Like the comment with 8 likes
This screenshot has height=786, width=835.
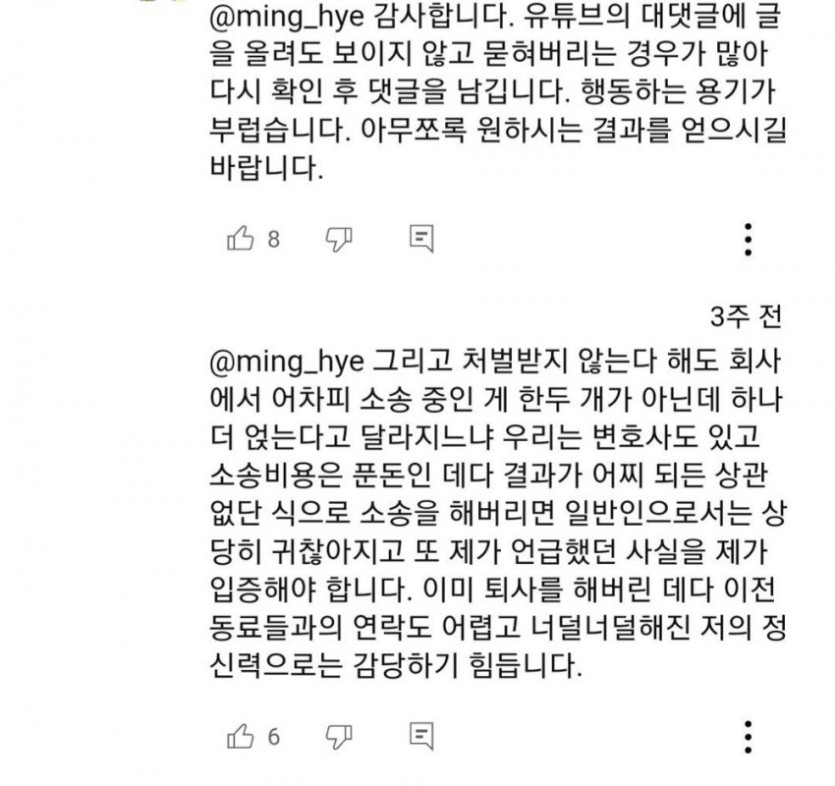tap(242, 238)
